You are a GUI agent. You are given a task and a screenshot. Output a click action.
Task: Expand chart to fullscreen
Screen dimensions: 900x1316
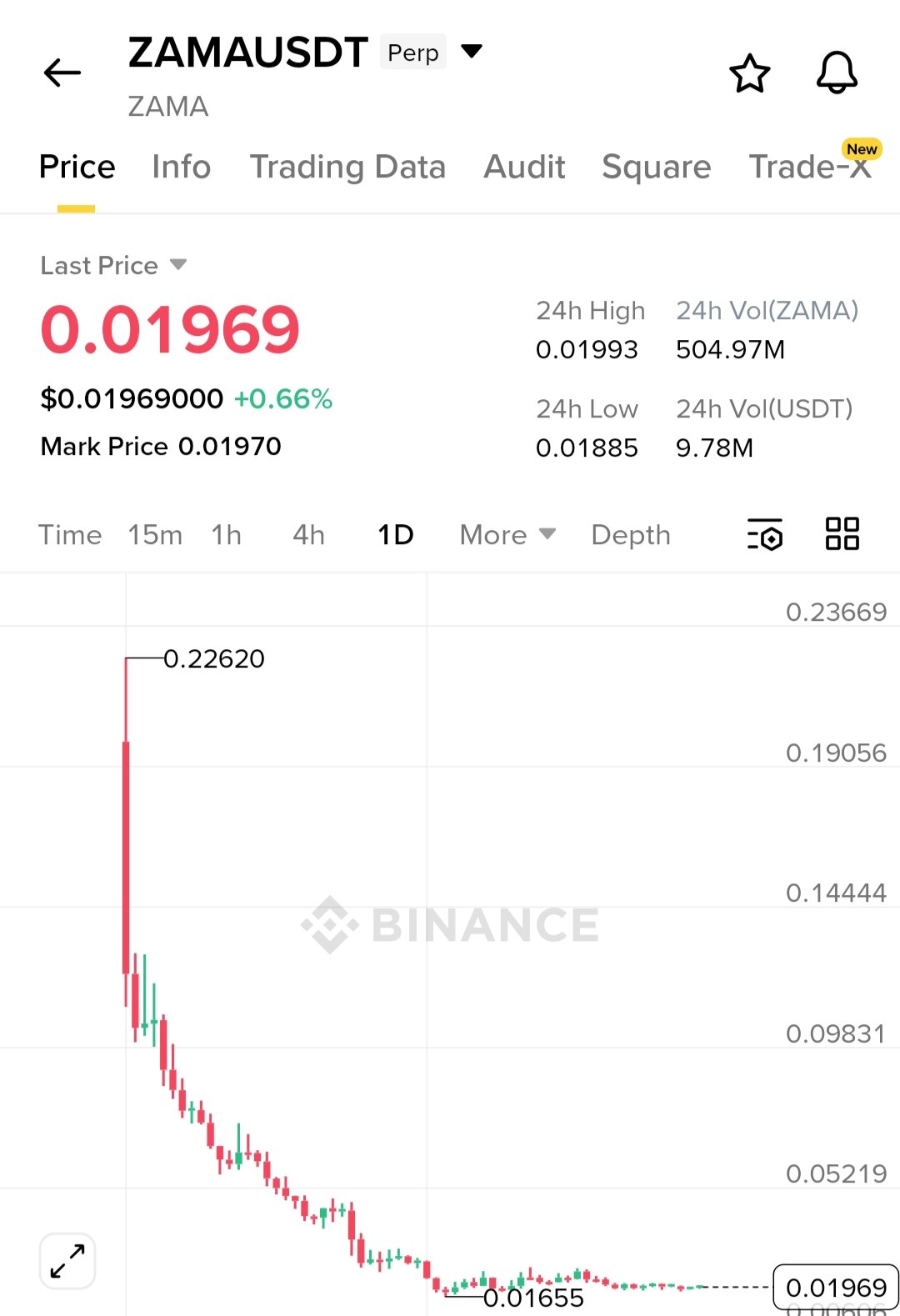tap(67, 1261)
